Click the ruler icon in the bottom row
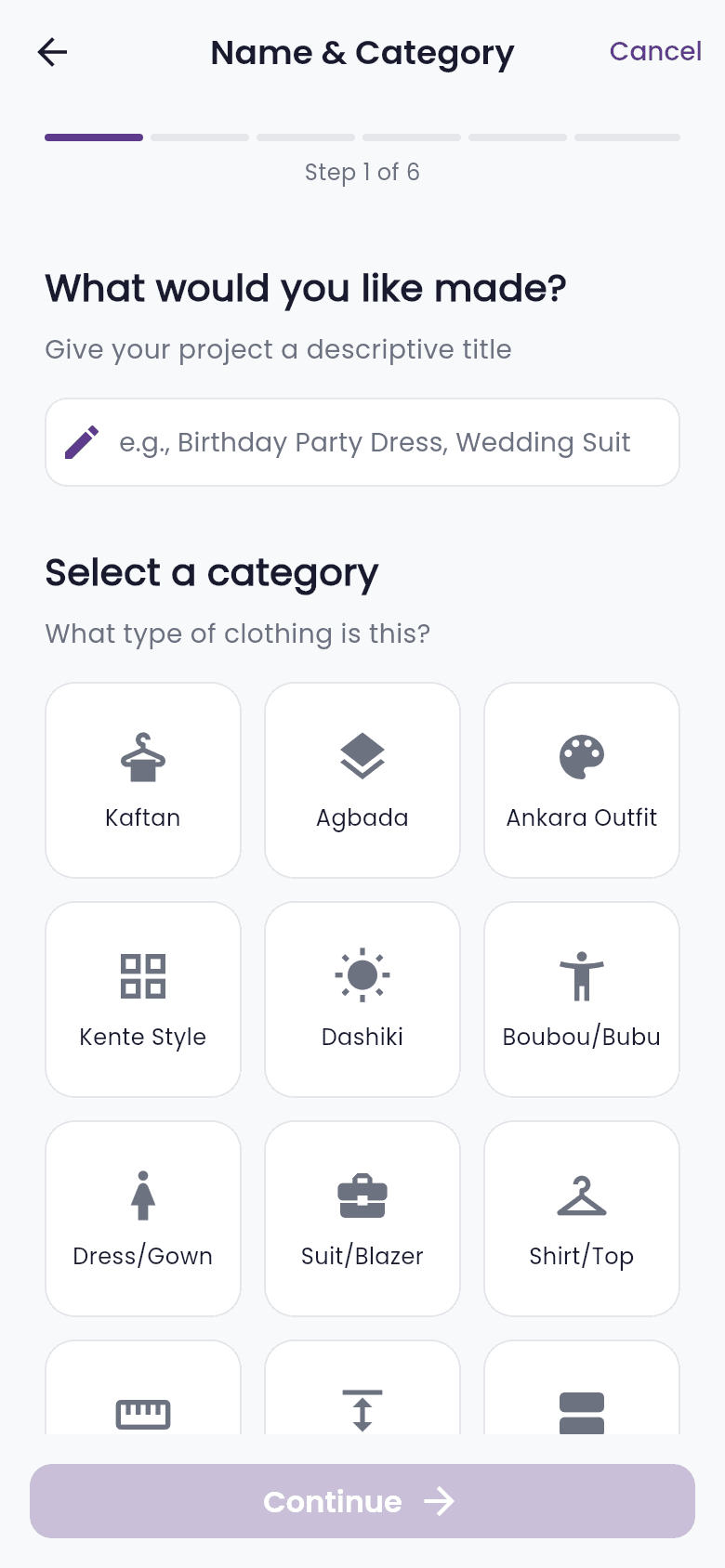725x1568 pixels. [x=142, y=1413]
